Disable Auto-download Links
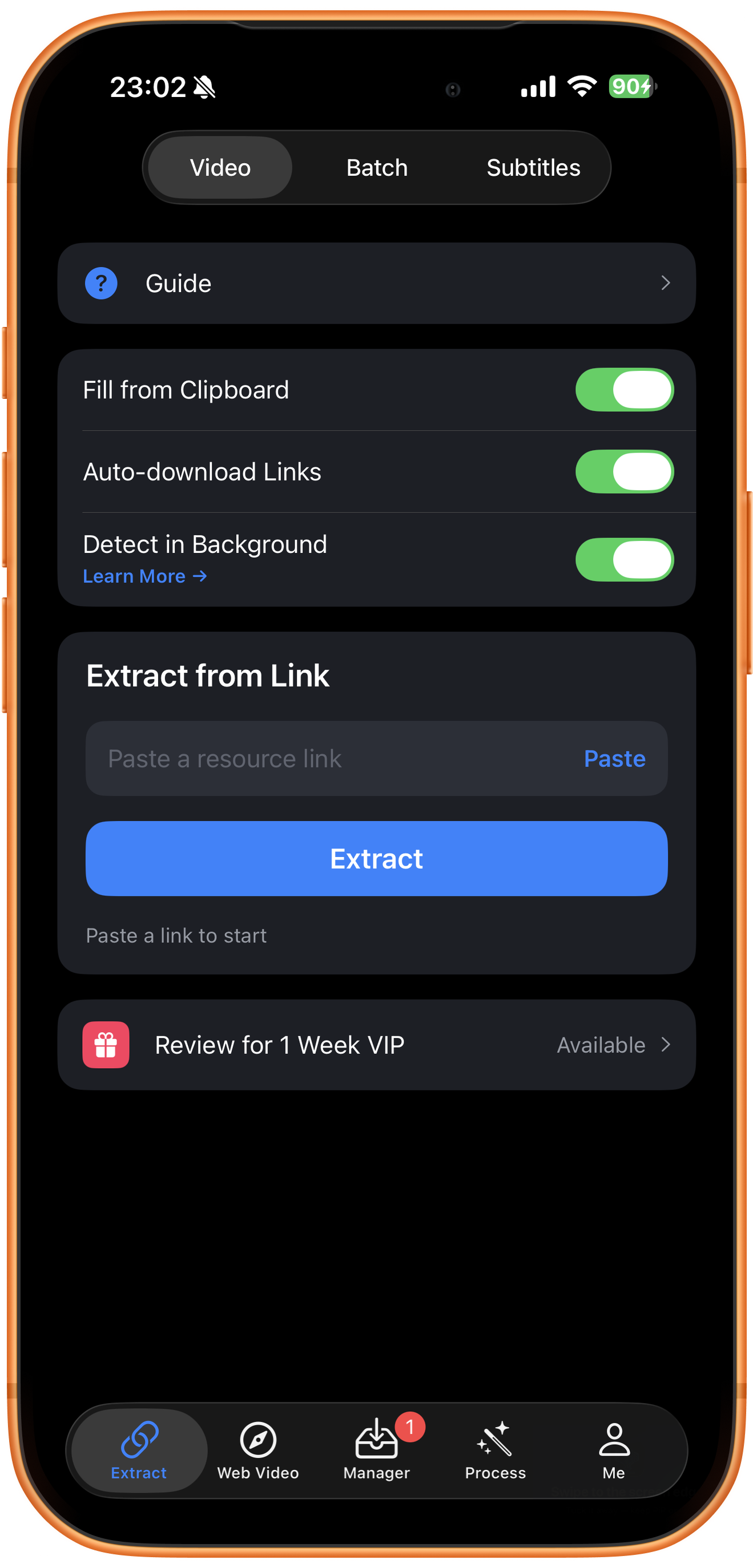 (624, 471)
